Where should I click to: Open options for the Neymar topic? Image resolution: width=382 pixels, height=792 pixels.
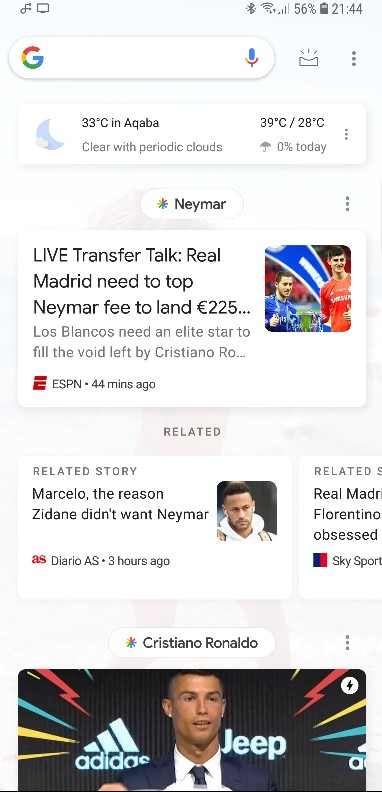(347, 204)
